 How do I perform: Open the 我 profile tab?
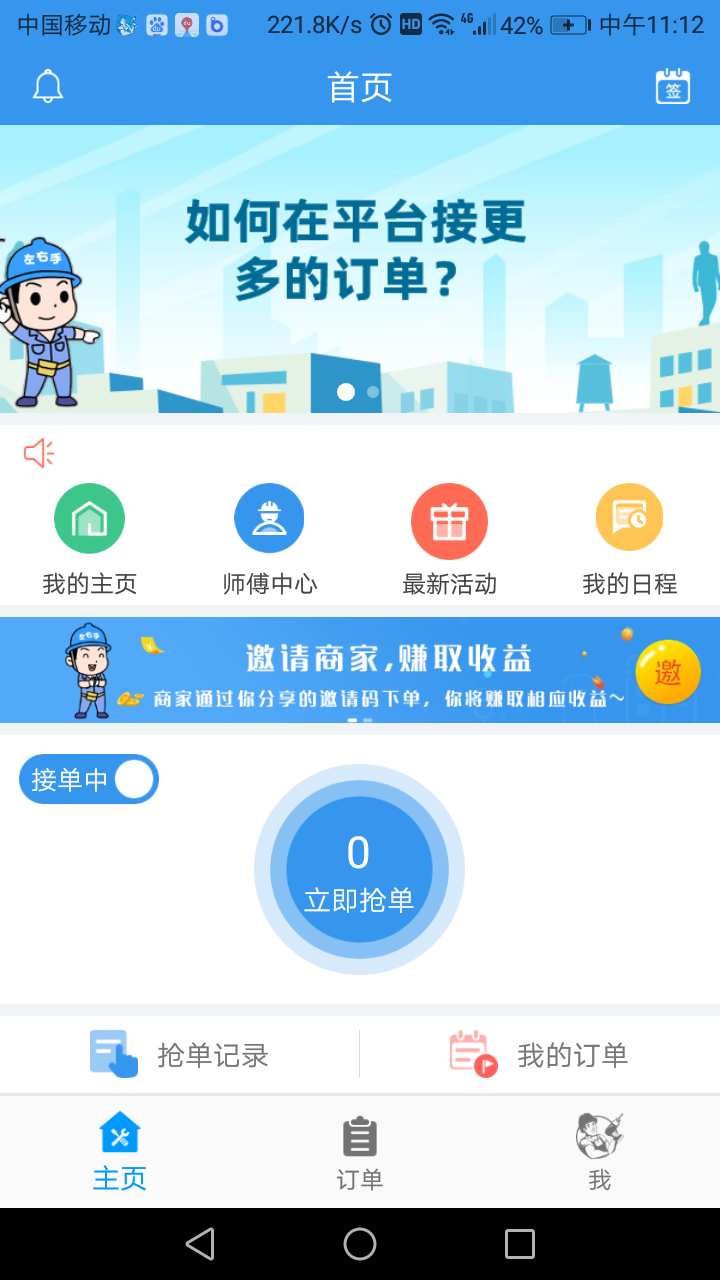[x=599, y=1152]
